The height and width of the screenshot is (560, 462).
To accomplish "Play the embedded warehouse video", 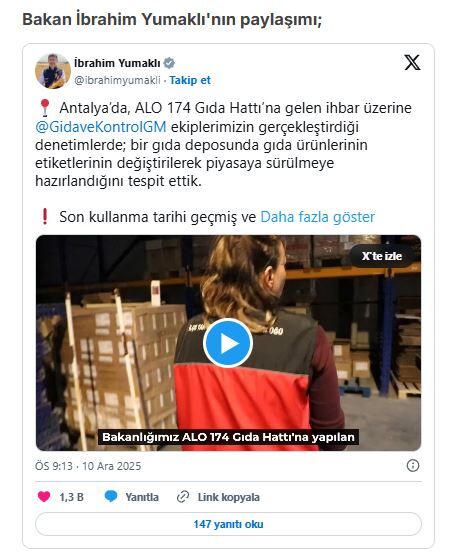I will click(x=228, y=343).
